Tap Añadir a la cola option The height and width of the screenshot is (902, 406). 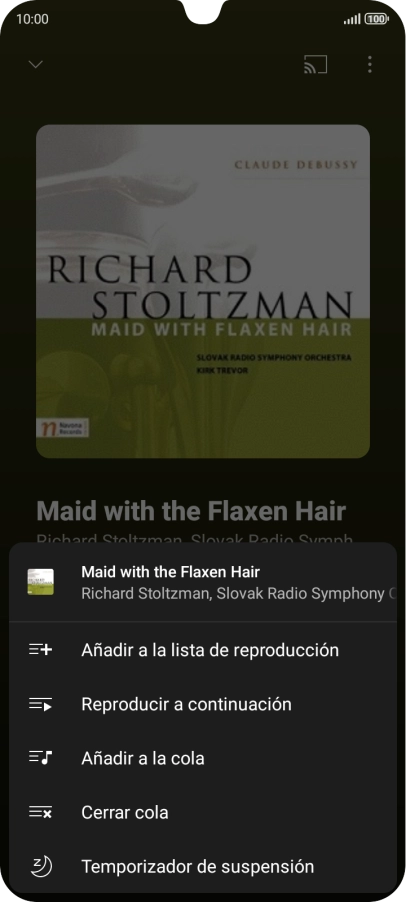tap(202, 758)
